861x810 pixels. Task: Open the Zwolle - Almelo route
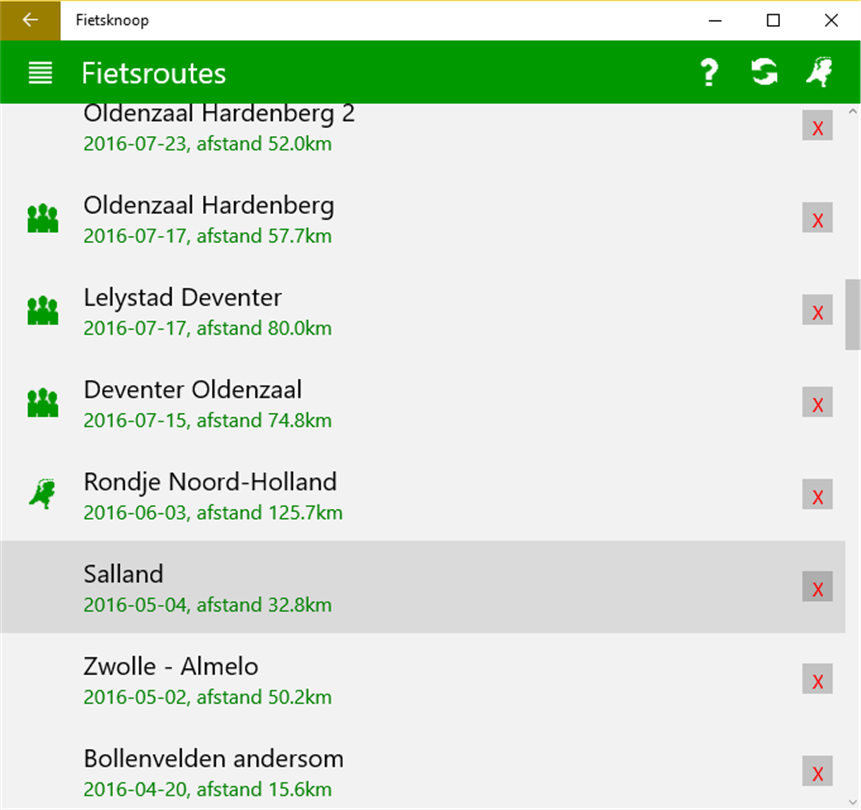point(171,679)
